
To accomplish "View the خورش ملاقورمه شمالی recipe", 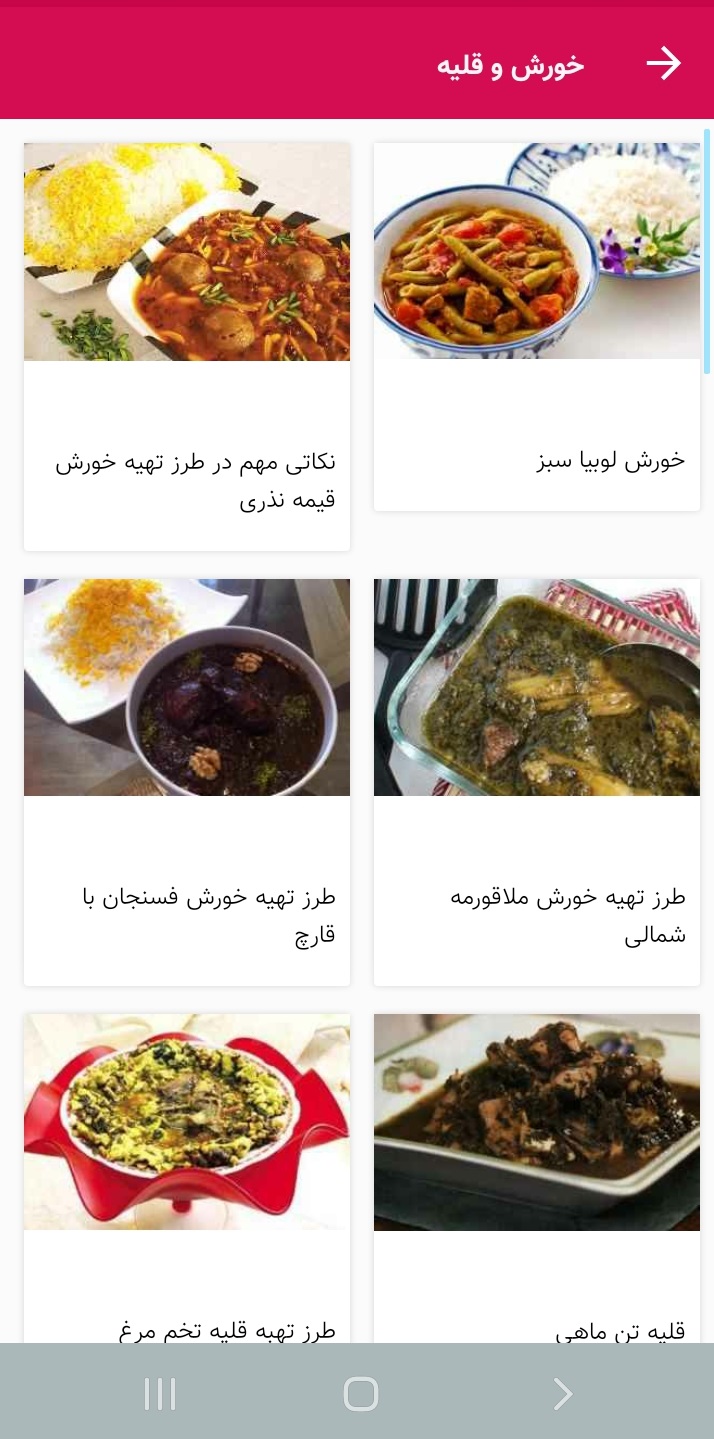I will click(x=537, y=781).
